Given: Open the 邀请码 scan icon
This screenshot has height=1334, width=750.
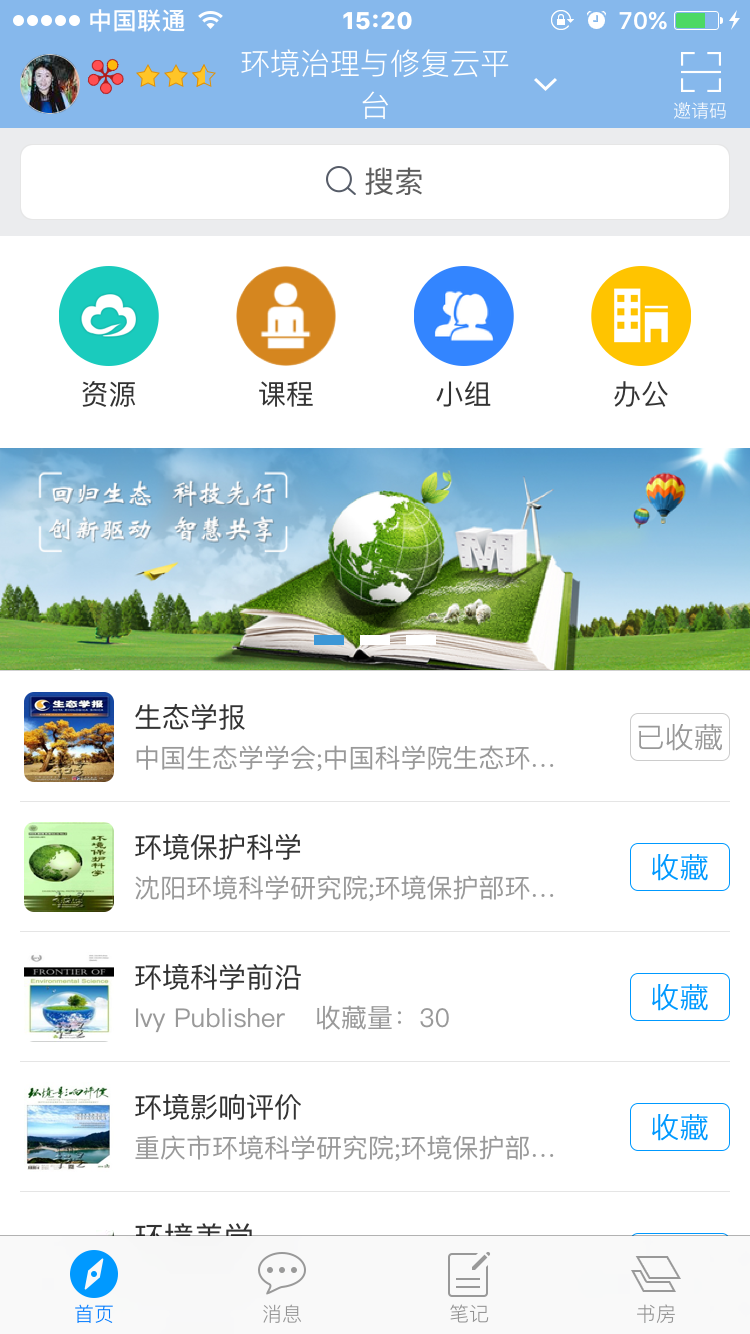Looking at the screenshot, I should coord(700,84).
